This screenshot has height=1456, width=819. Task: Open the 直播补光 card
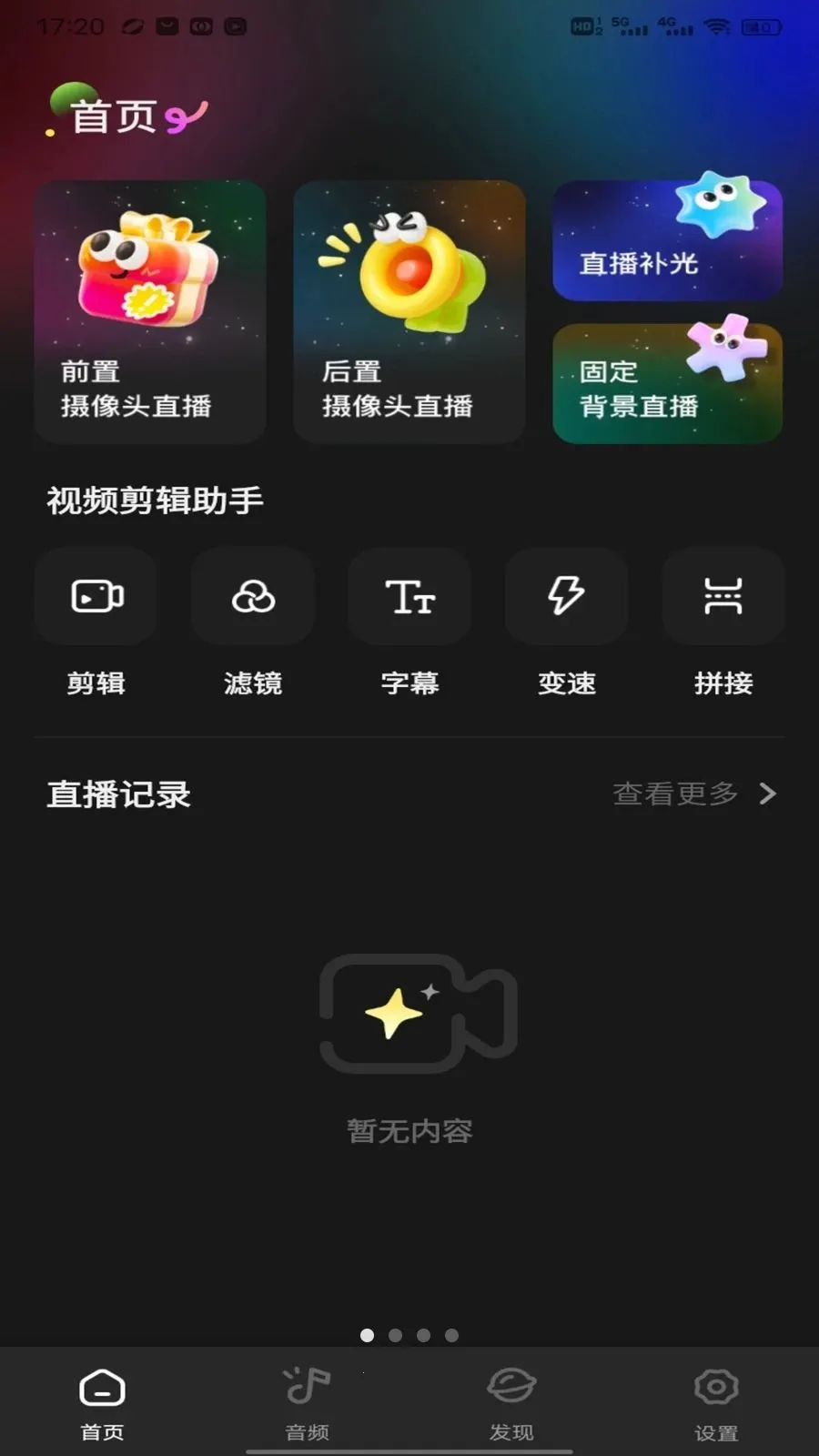point(667,241)
